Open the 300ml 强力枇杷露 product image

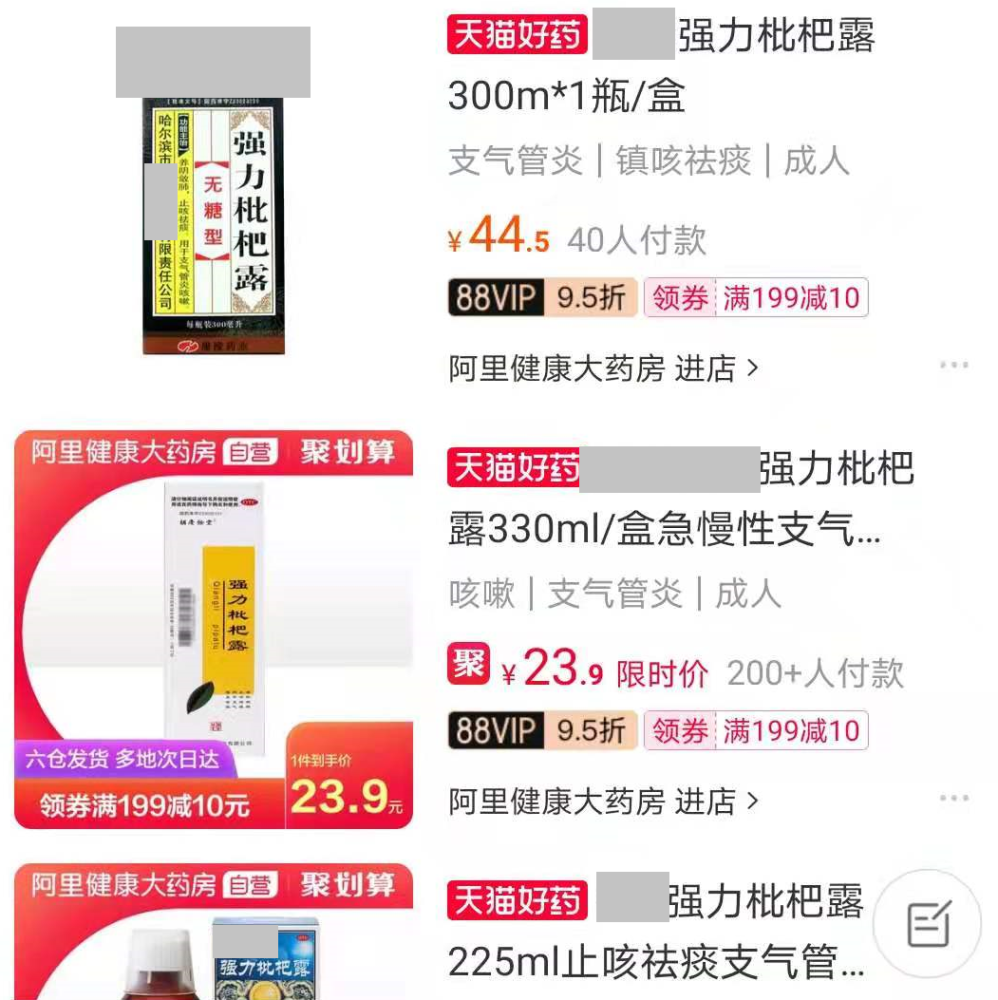pyautogui.click(x=213, y=200)
